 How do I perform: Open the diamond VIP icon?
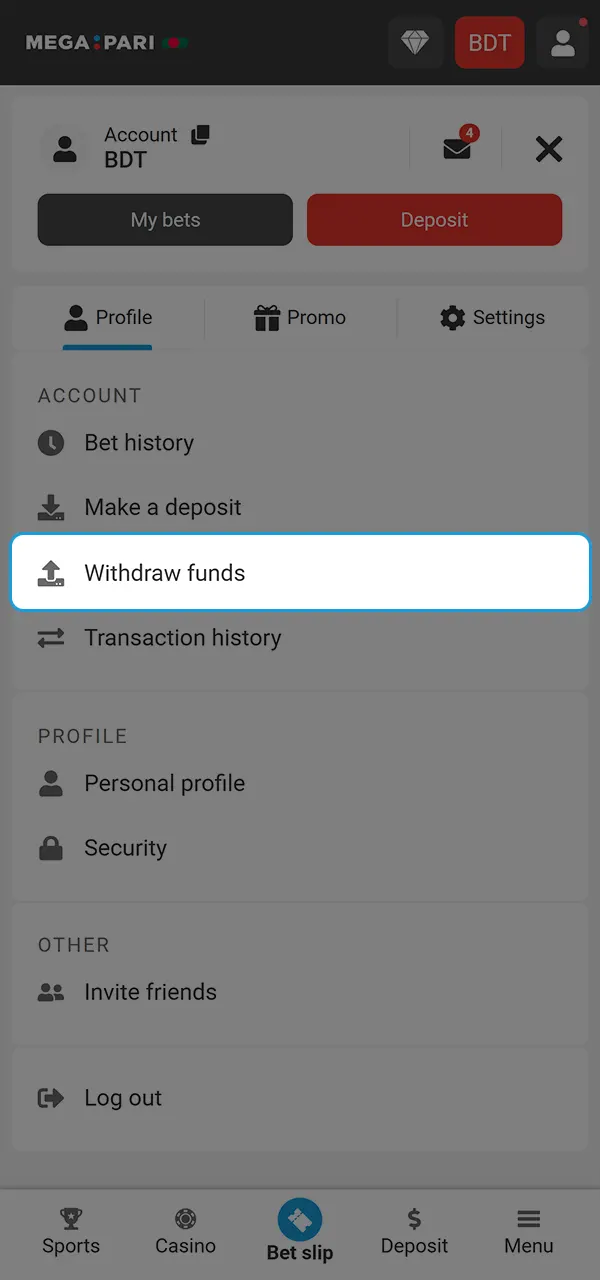tap(415, 43)
